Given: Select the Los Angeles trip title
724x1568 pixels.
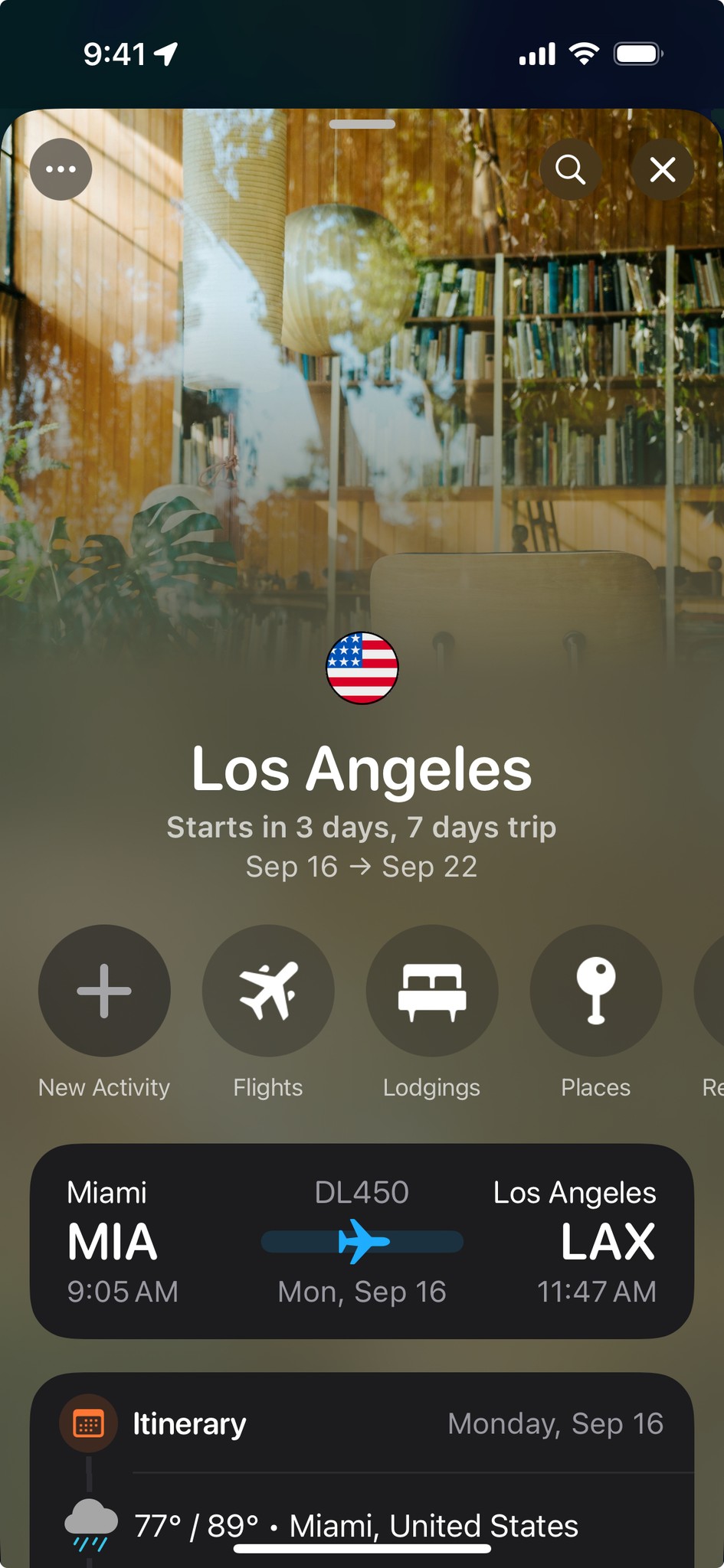Looking at the screenshot, I should [x=362, y=769].
